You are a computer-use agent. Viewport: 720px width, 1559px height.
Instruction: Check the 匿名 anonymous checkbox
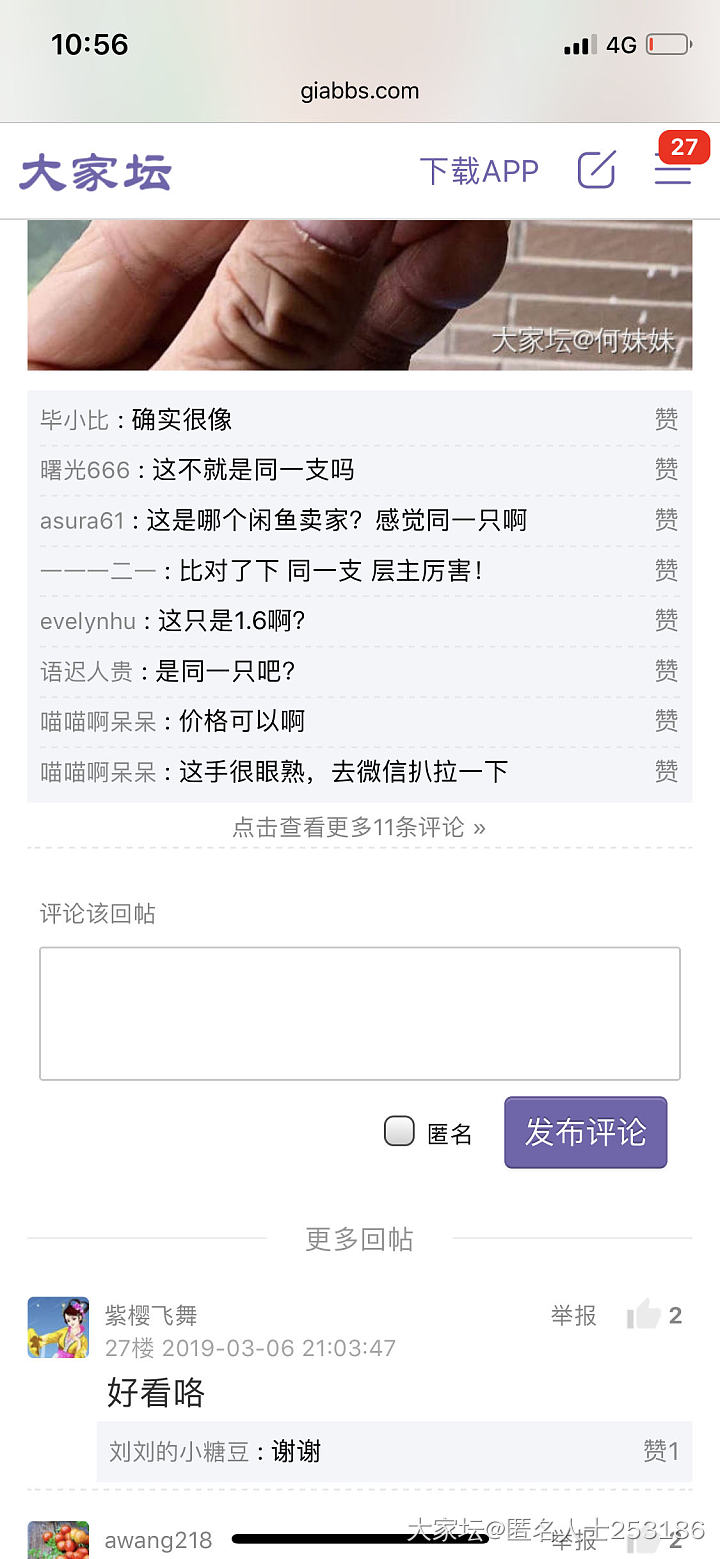(x=400, y=1132)
